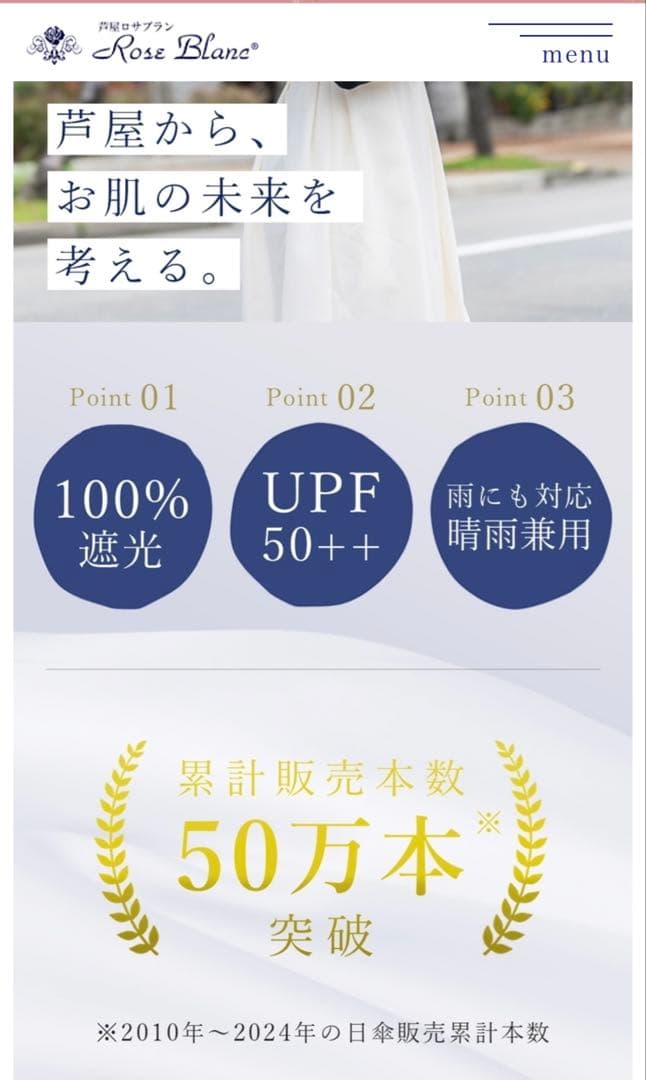The image size is (646, 1080).
Task: Open the menu button
Action: pyautogui.click(x=564, y=44)
